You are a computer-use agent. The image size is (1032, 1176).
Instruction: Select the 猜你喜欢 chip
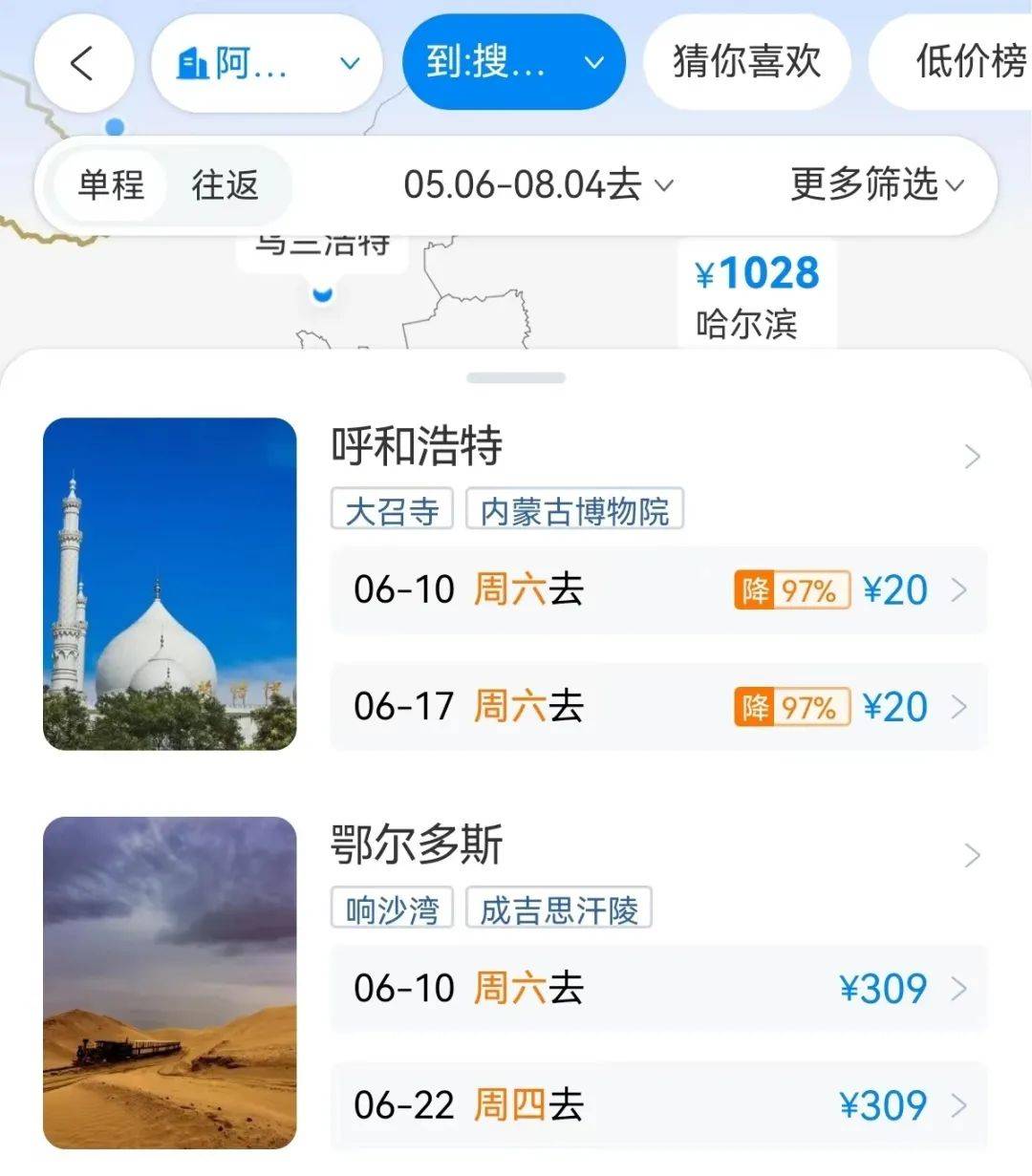pyautogui.click(x=746, y=62)
